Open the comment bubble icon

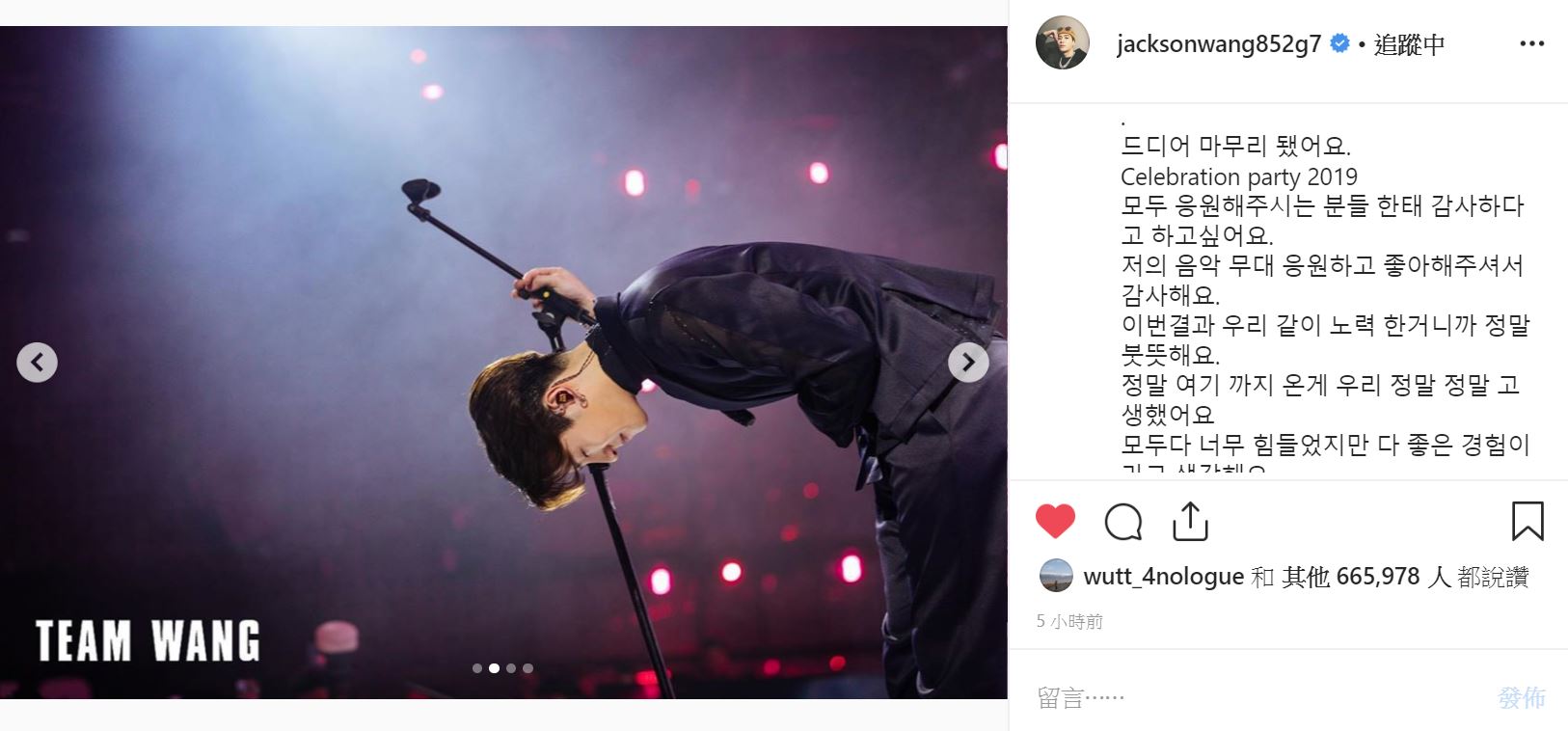[1122, 522]
